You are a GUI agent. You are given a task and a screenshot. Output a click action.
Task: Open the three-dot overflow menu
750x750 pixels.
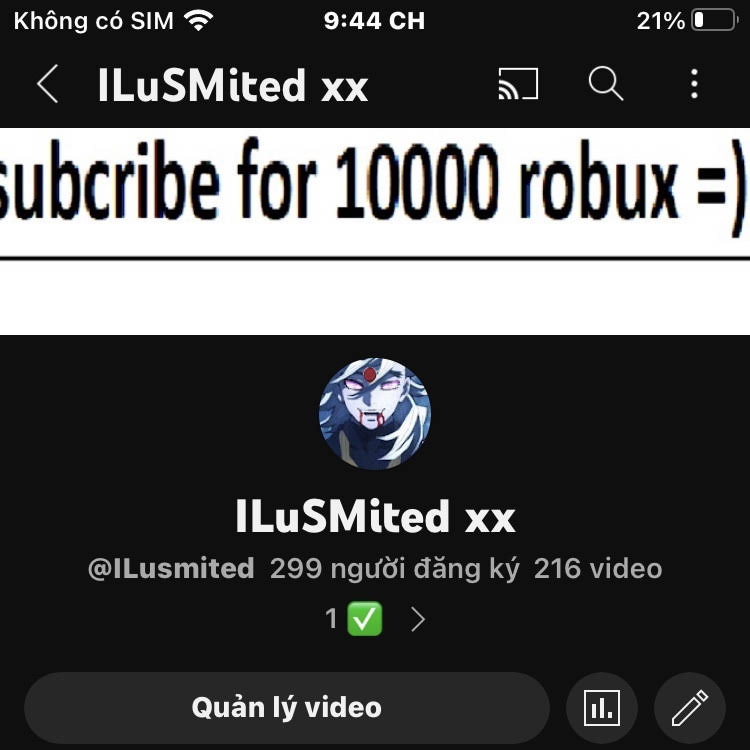694,85
